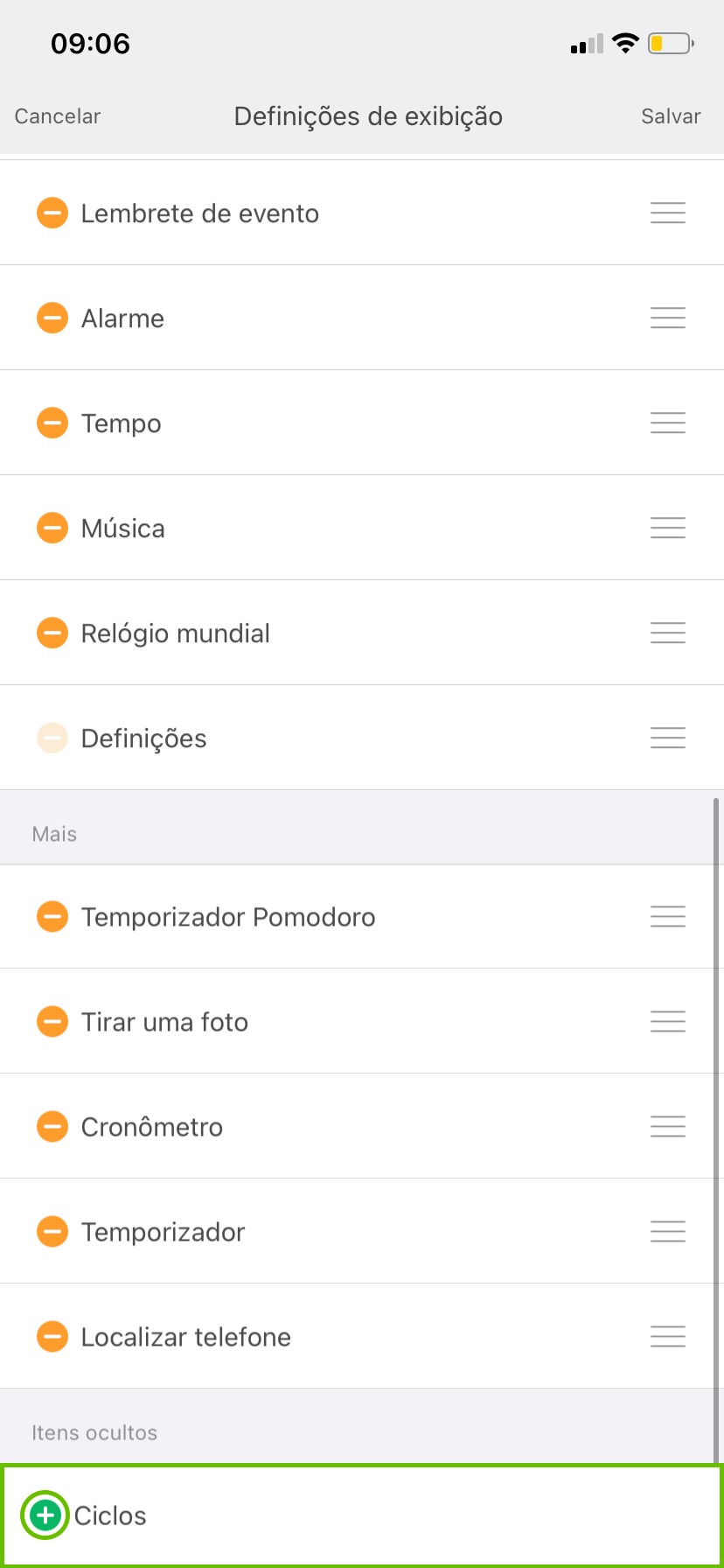Remove Localizar telefone from displayed items
724x1568 pixels.
pyautogui.click(x=52, y=1336)
